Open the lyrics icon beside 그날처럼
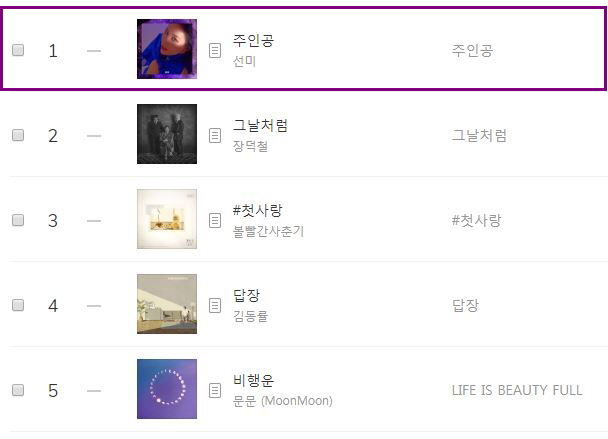608x439 pixels. click(x=214, y=135)
